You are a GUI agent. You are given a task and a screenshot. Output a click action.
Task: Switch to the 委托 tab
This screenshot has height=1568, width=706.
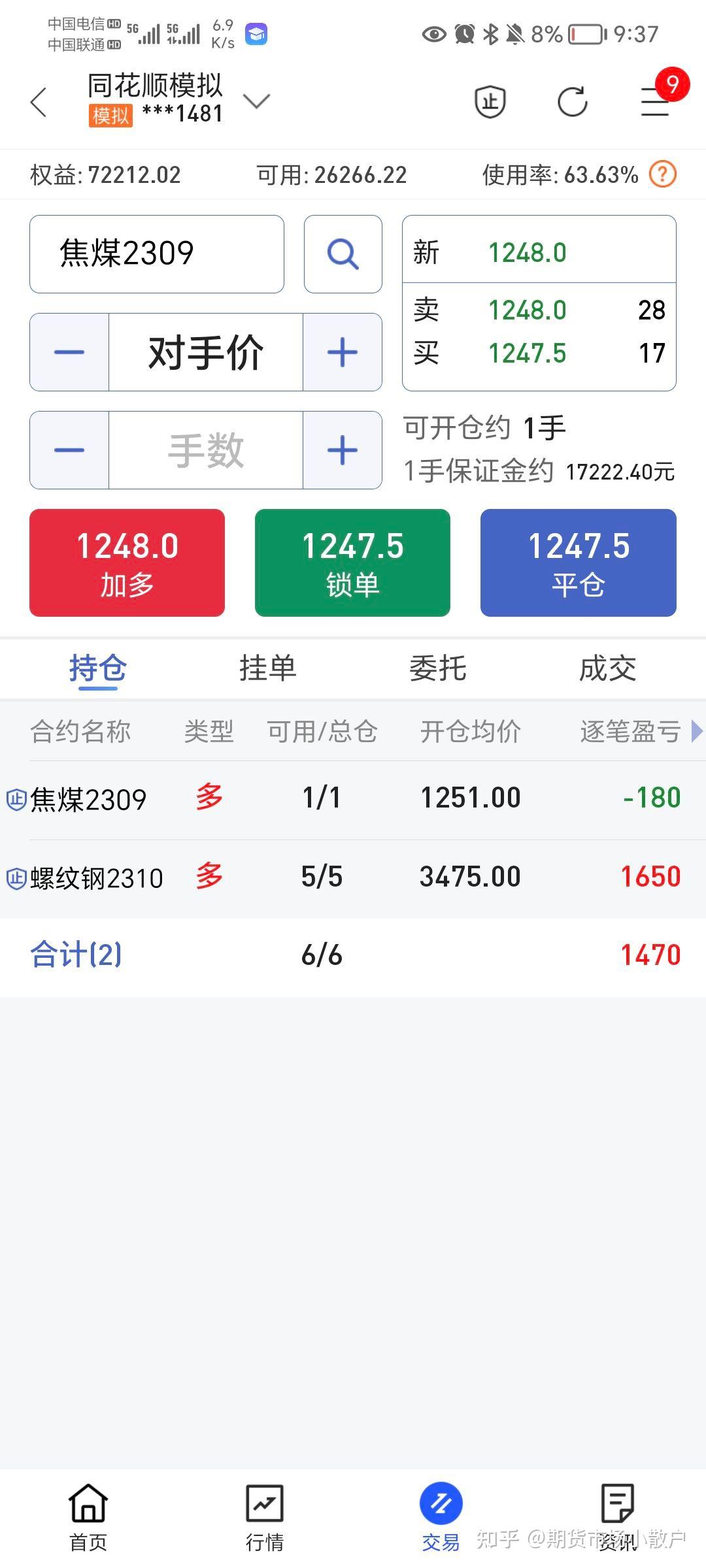coord(438,668)
